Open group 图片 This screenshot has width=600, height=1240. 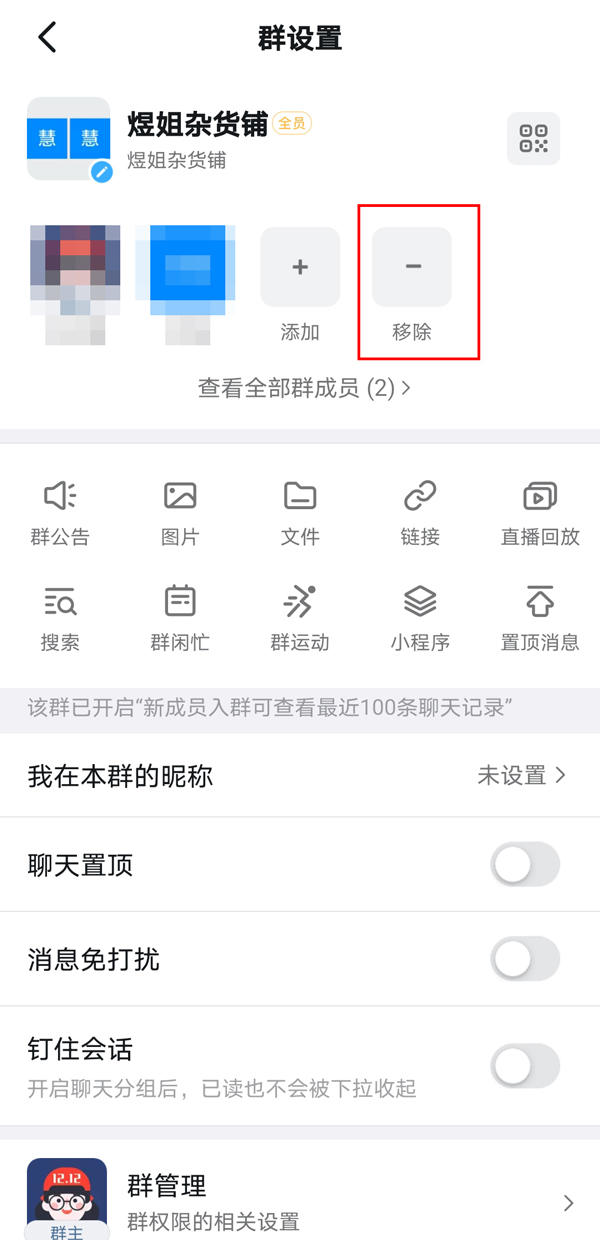coord(180,512)
